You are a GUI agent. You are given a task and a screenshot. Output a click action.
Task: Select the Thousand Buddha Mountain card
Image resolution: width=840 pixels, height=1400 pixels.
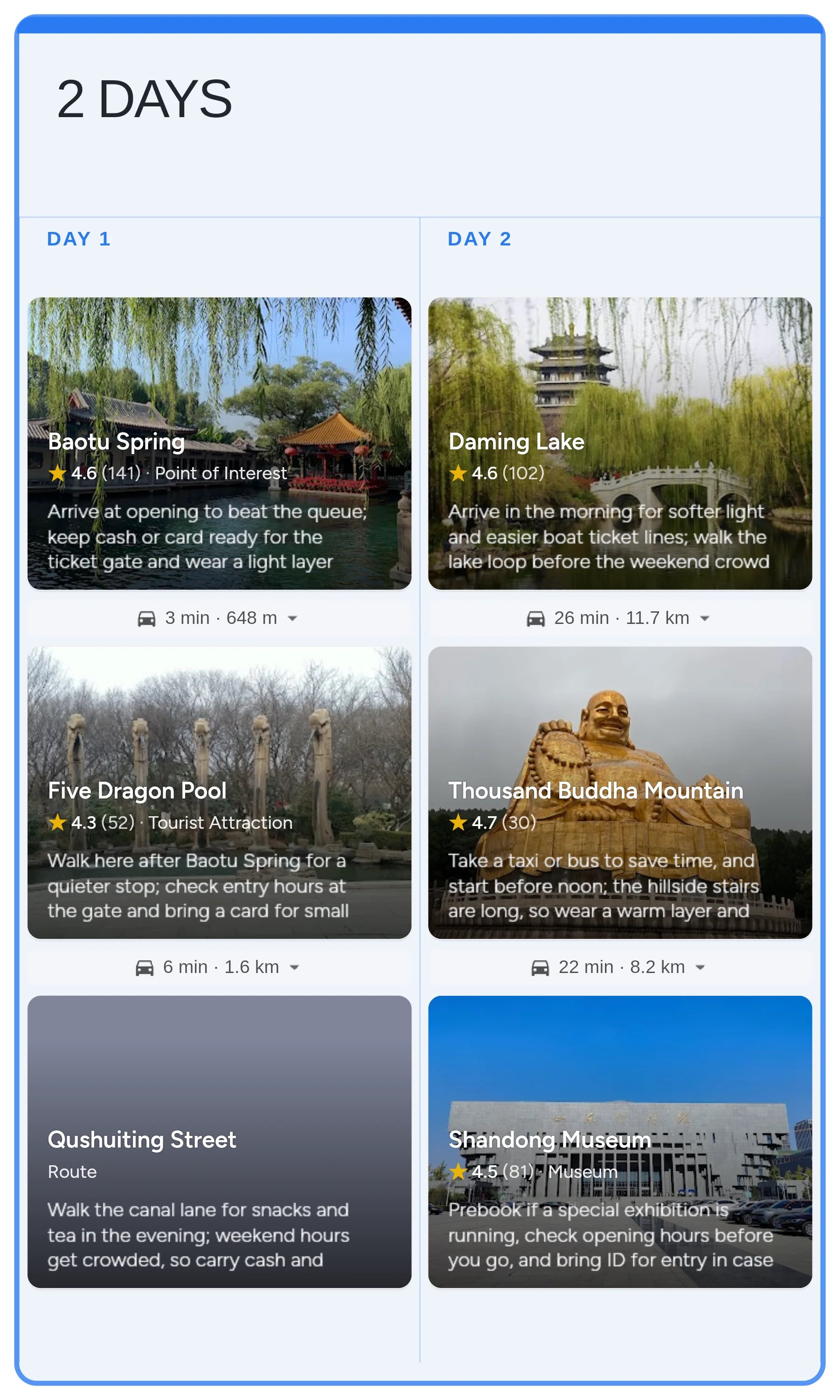[620, 792]
